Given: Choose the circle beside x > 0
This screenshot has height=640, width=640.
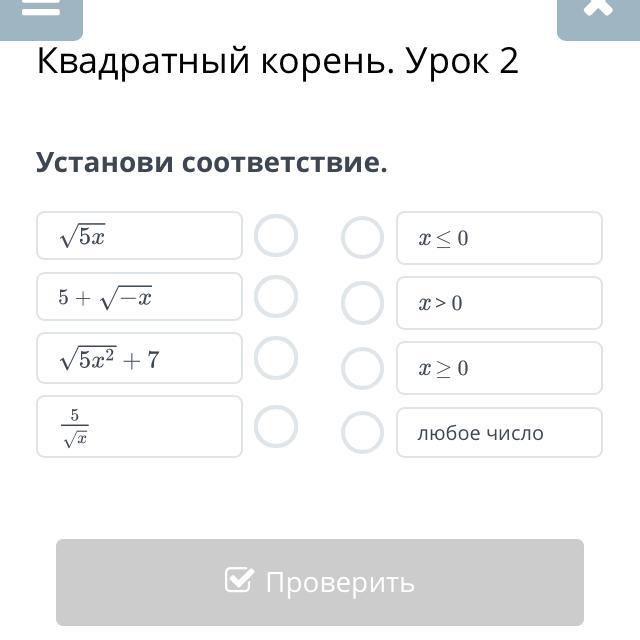Looking at the screenshot, I should coord(362,303).
